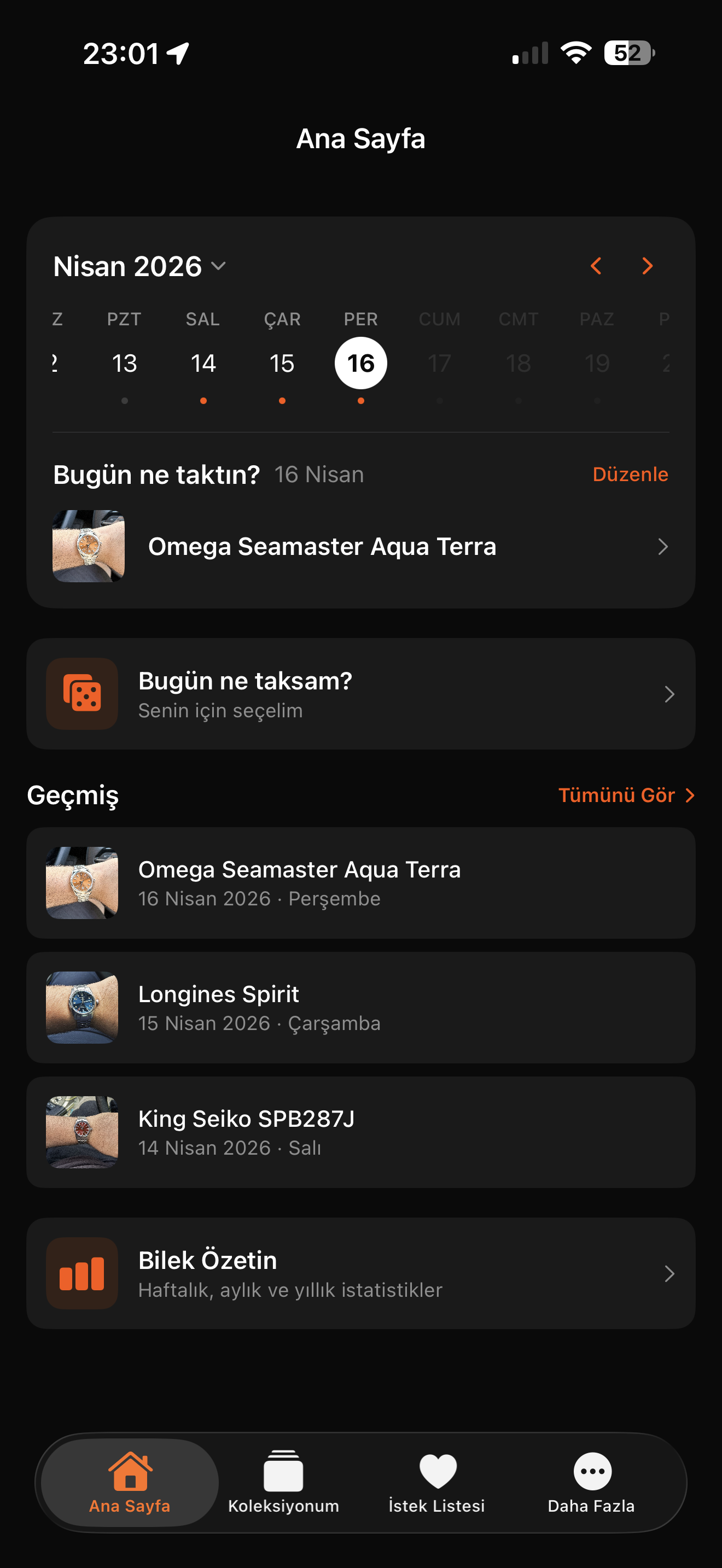Select day 16 in the calendar
The image size is (722, 1568).
[x=360, y=364]
